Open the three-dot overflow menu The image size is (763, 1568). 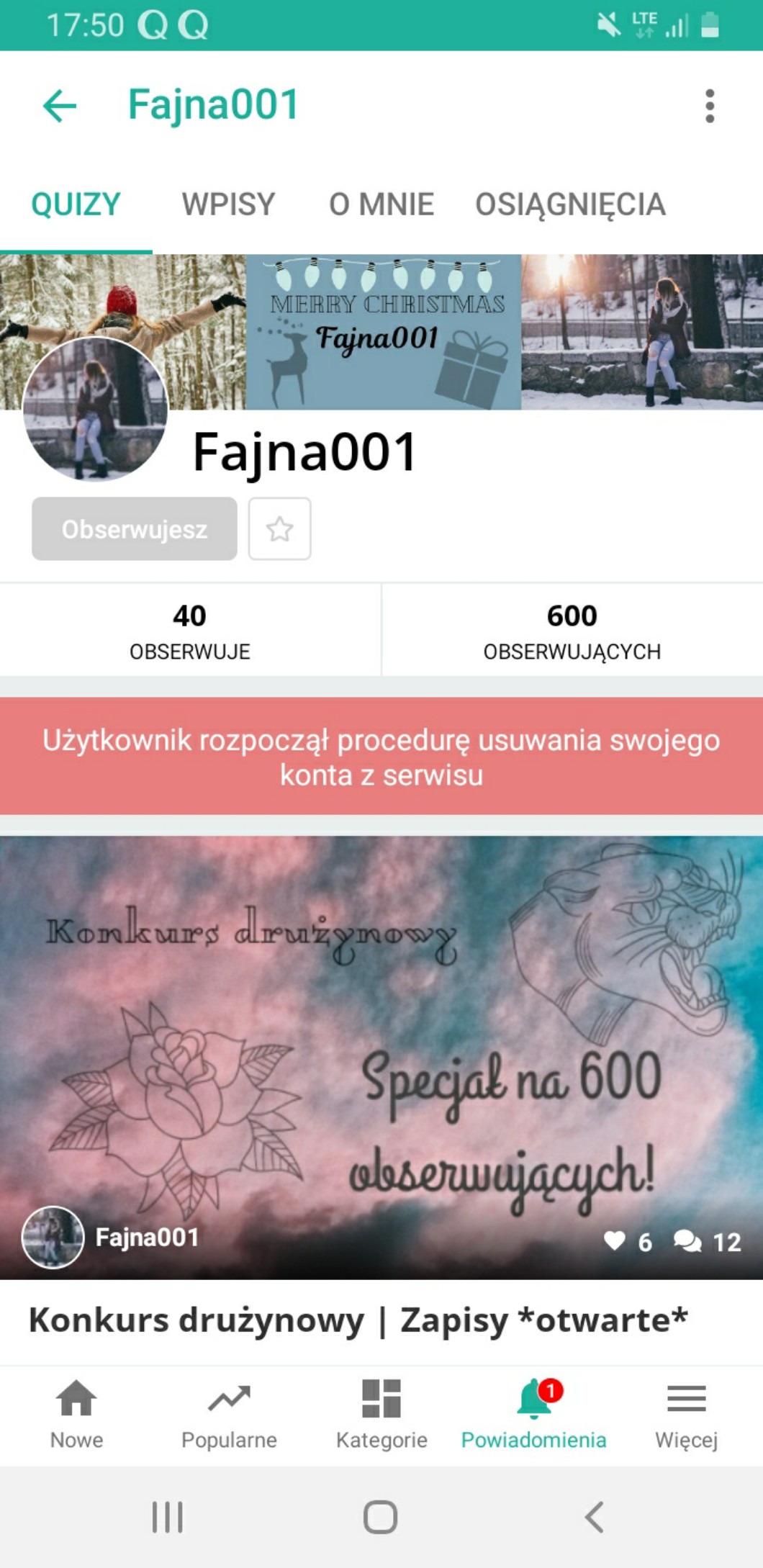click(710, 107)
